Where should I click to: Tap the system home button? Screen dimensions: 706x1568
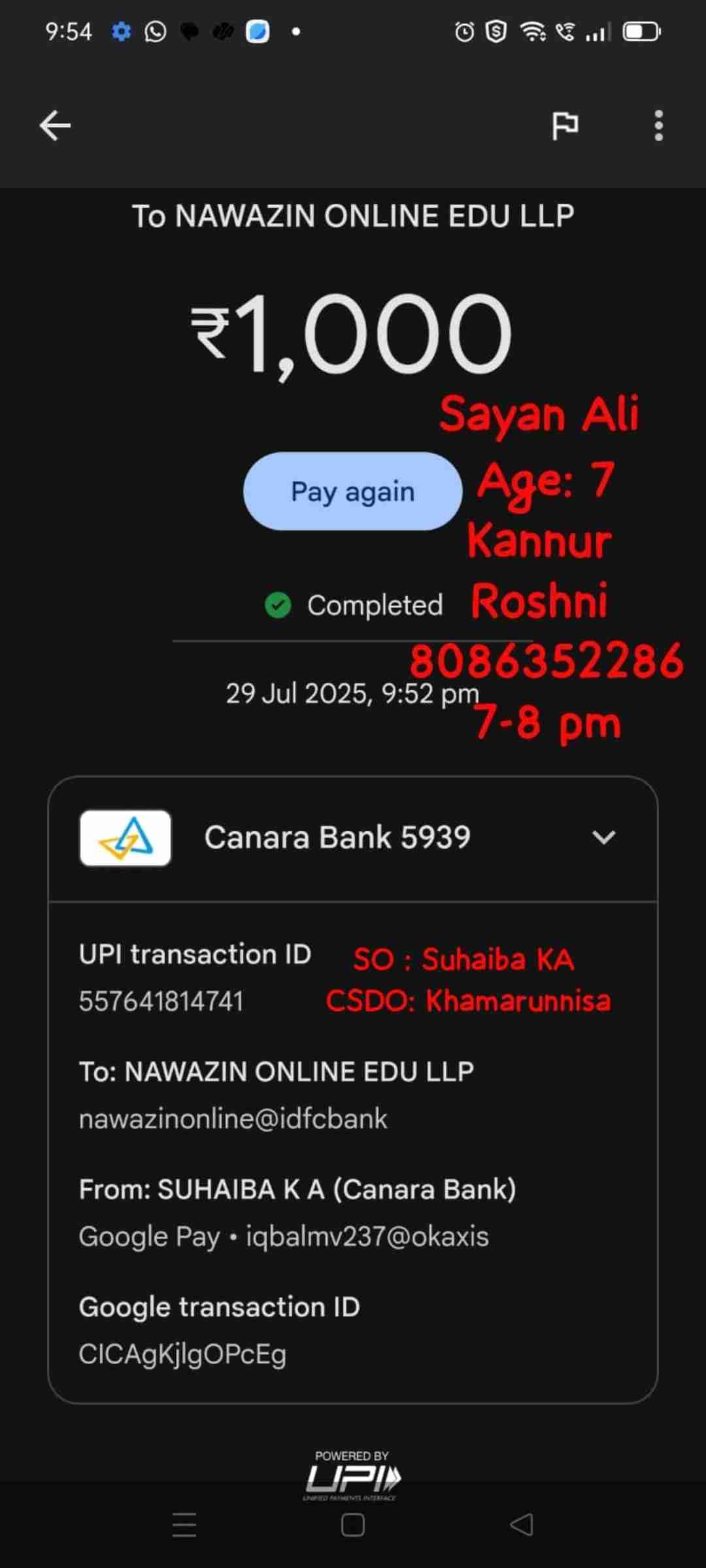[x=353, y=1526]
